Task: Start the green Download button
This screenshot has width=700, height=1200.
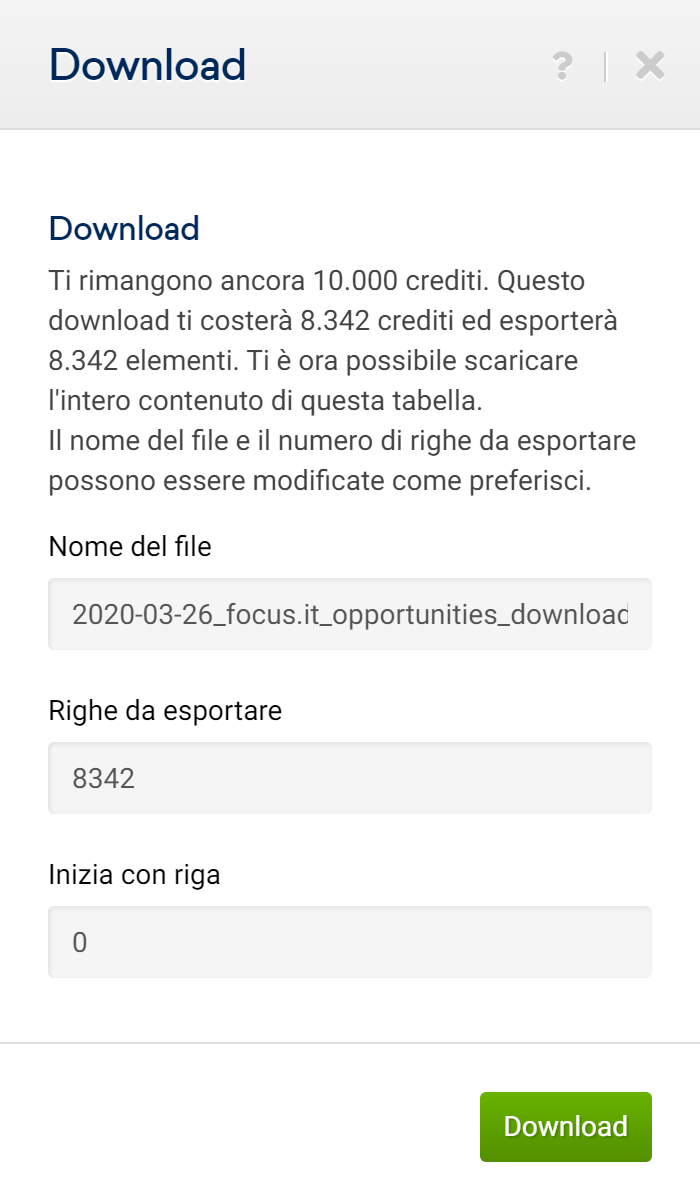Action: coord(565,1126)
